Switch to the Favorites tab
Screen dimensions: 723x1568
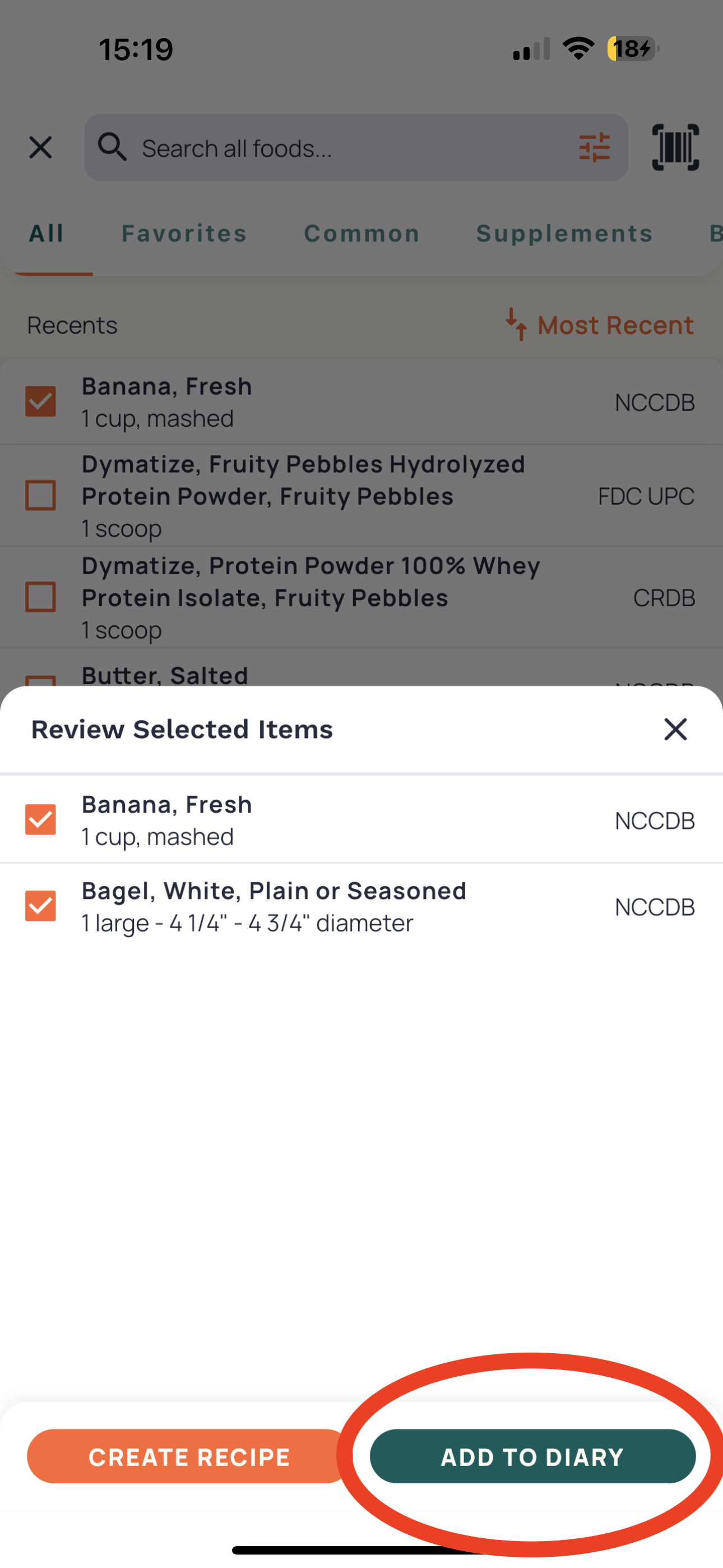point(183,233)
